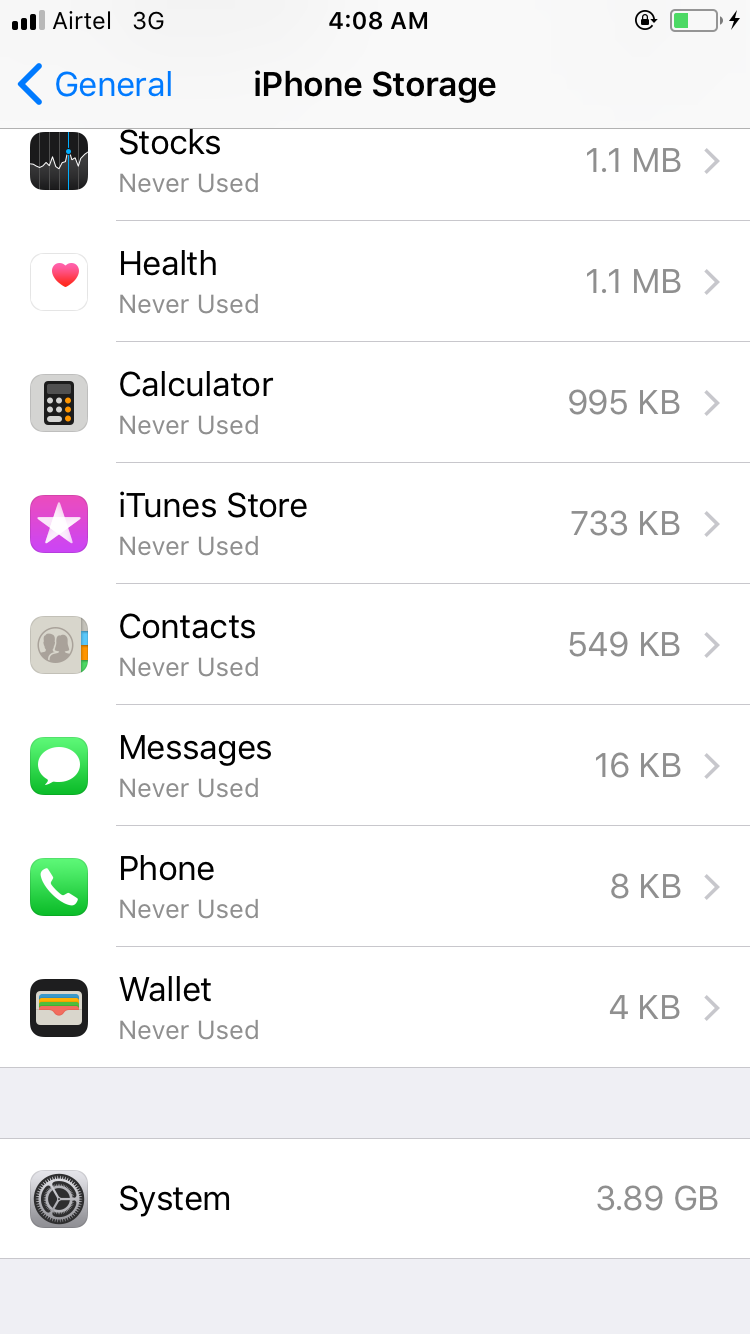Tap the Messages storage row

(x=375, y=766)
